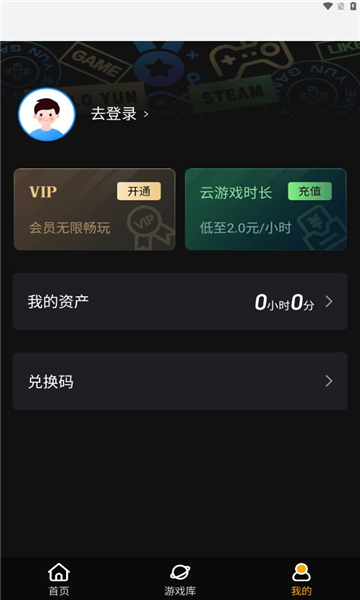Switch to the 游戏库 tab
This screenshot has height=600, width=360.
point(180,579)
